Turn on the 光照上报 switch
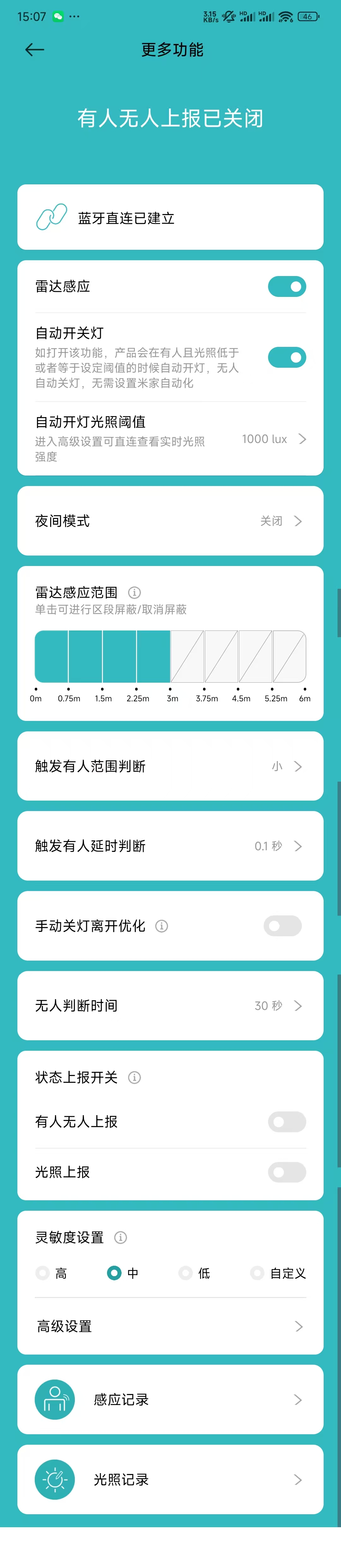The image size is (341, 1568). [286, 1172]
